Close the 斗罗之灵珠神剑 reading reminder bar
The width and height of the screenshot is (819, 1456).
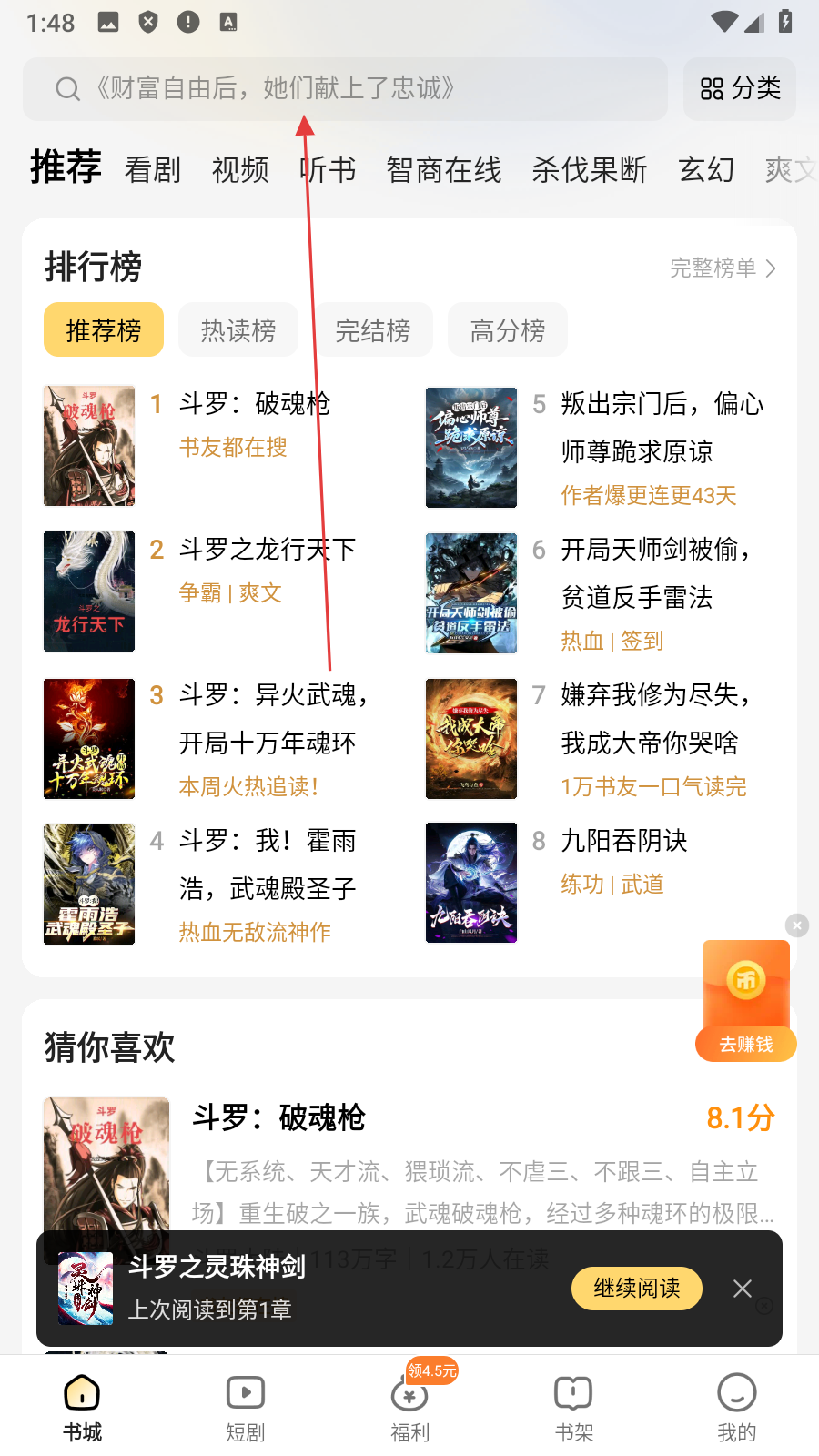click(743, 1289)
